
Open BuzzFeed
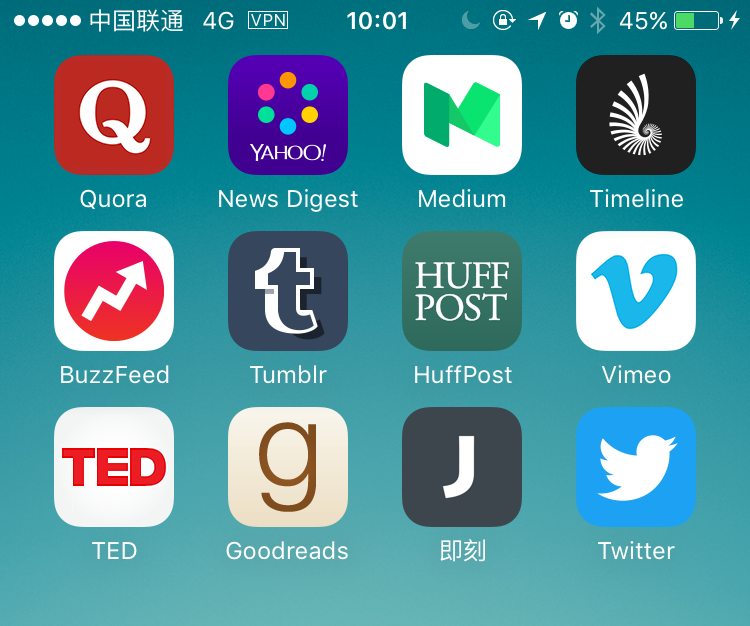coord(114,291)
